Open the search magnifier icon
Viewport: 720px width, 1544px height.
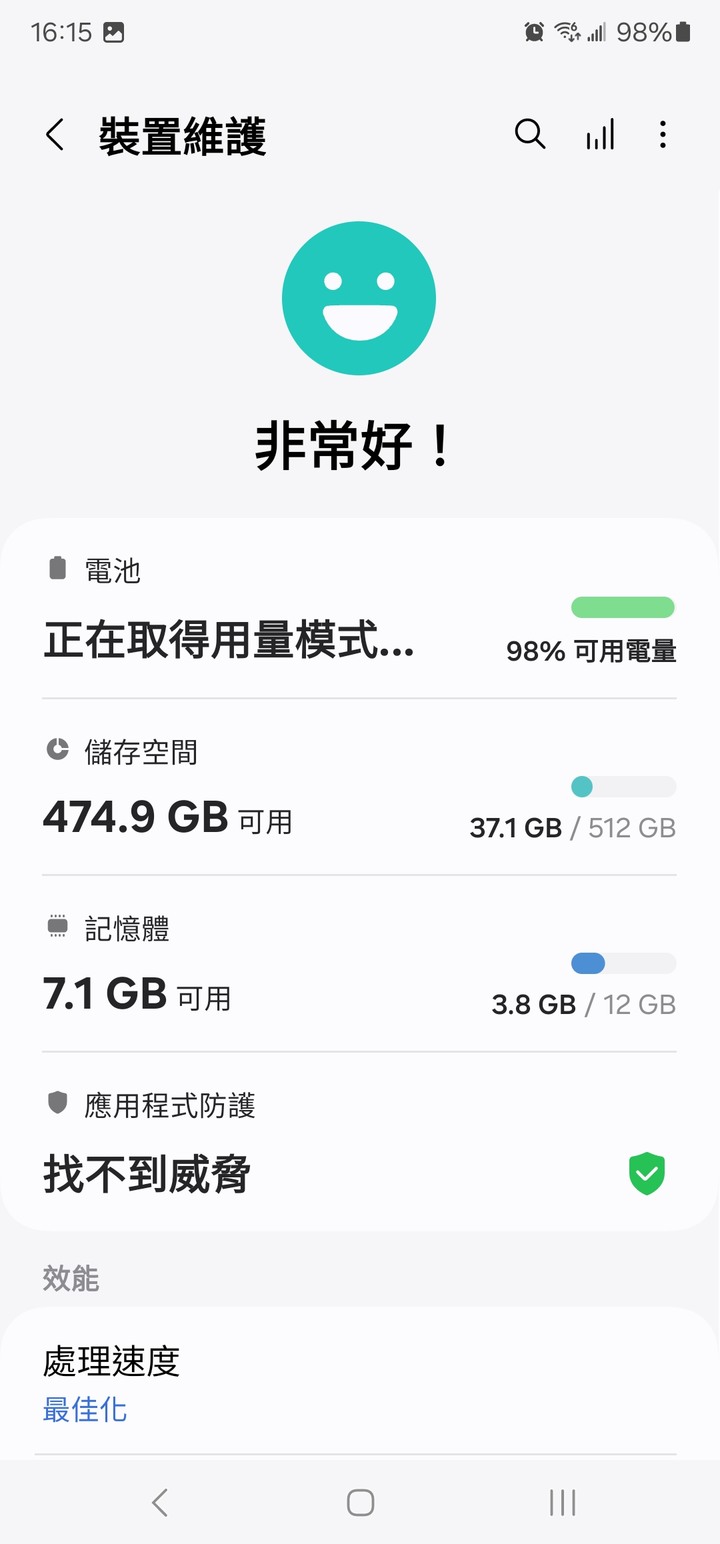click(x=530, y=134)
